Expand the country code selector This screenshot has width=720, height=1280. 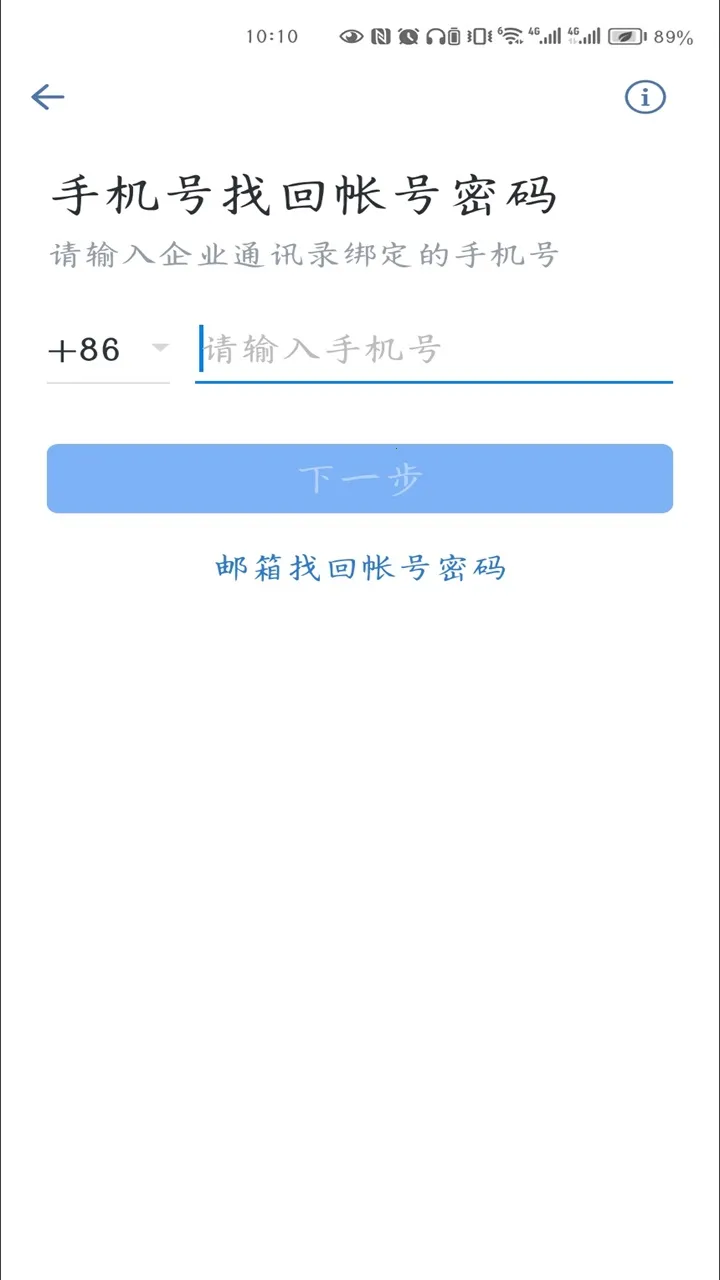coord(110,349)
